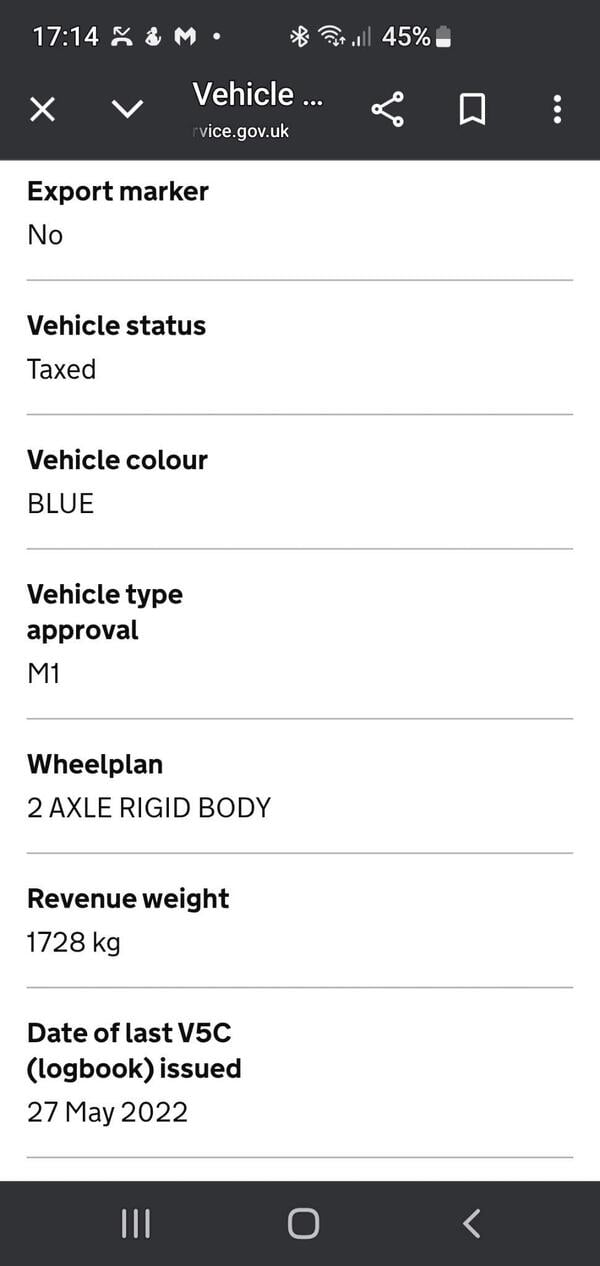Open the three-dot overflow menu
Image resolution: width=600 pixels, height=1266 pixels.
coord(557,109)
